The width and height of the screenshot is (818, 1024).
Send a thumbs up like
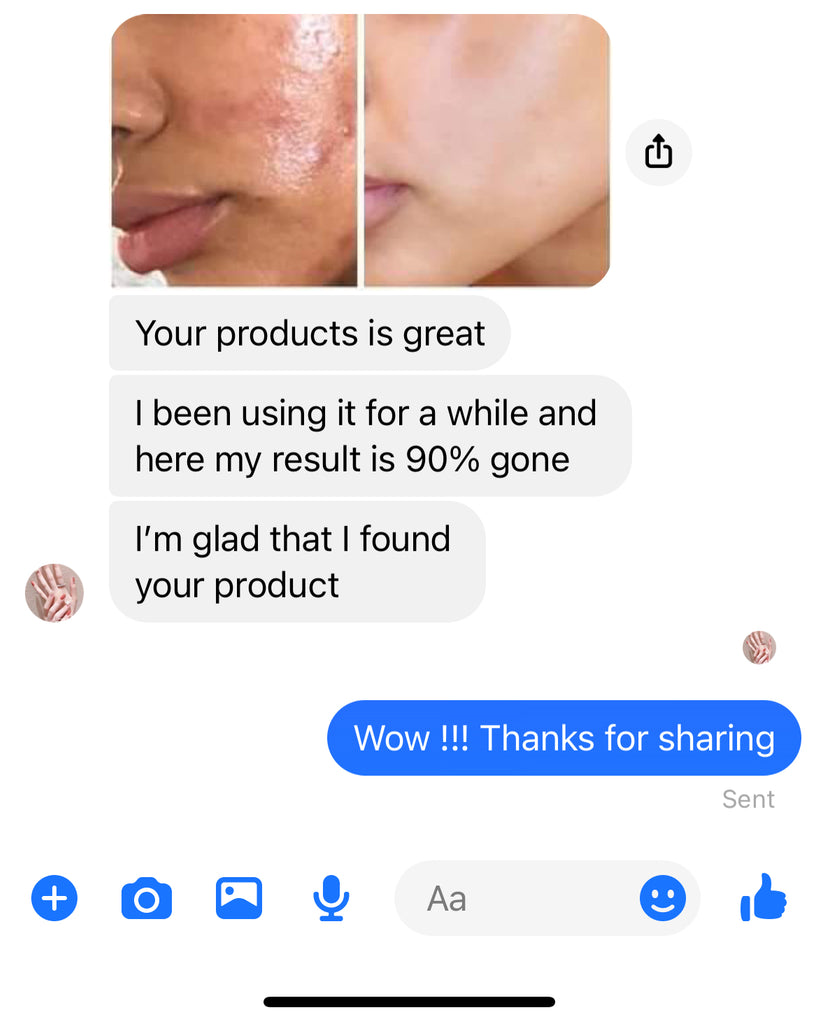click(x=764, y=897)
